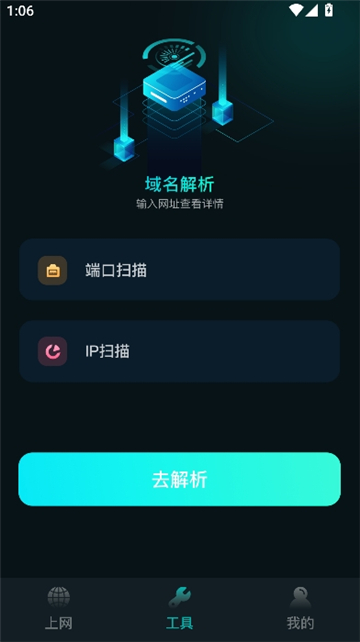Open the 端口扫描 port scan tool

(179, 270)
